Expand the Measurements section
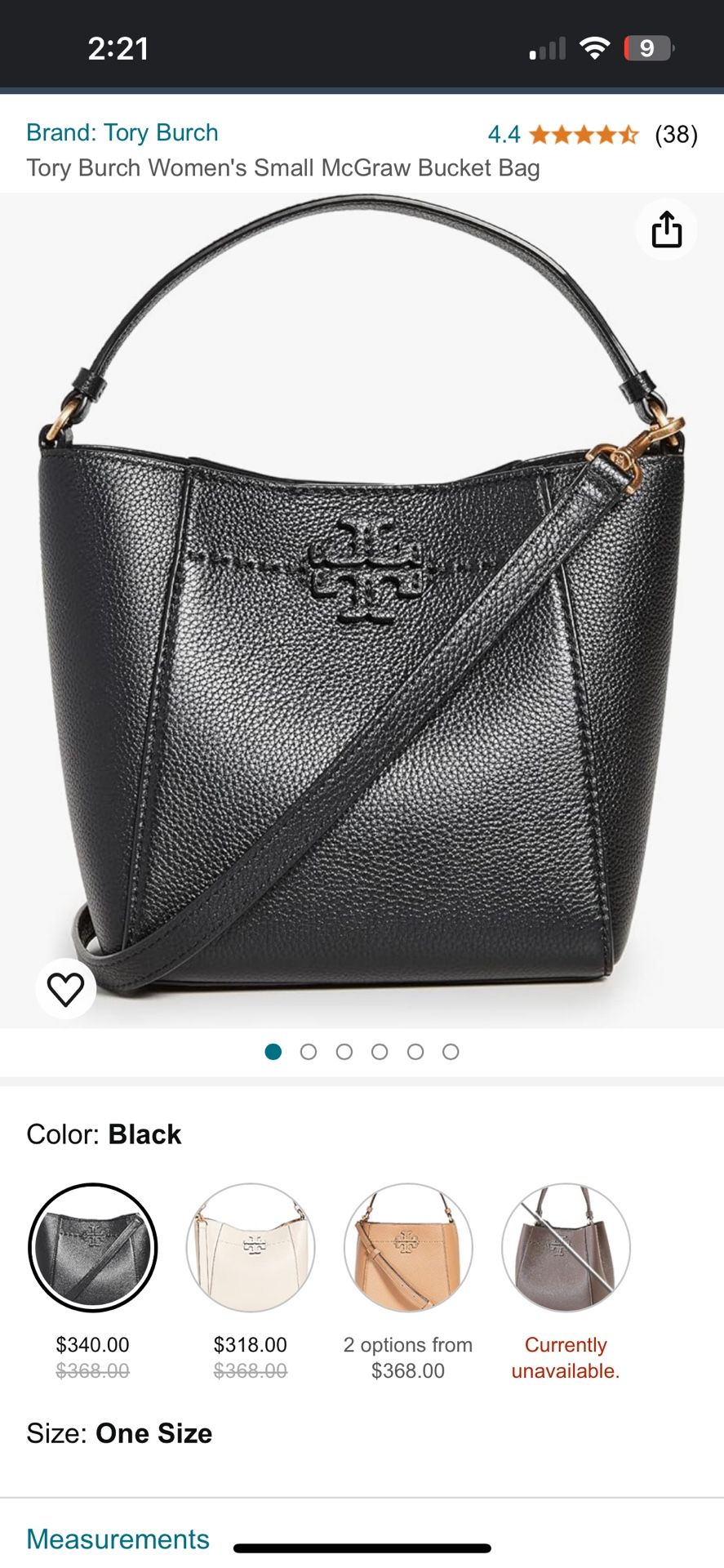The height and width of the screenshot is (1568, 724). click(118, 1539)
